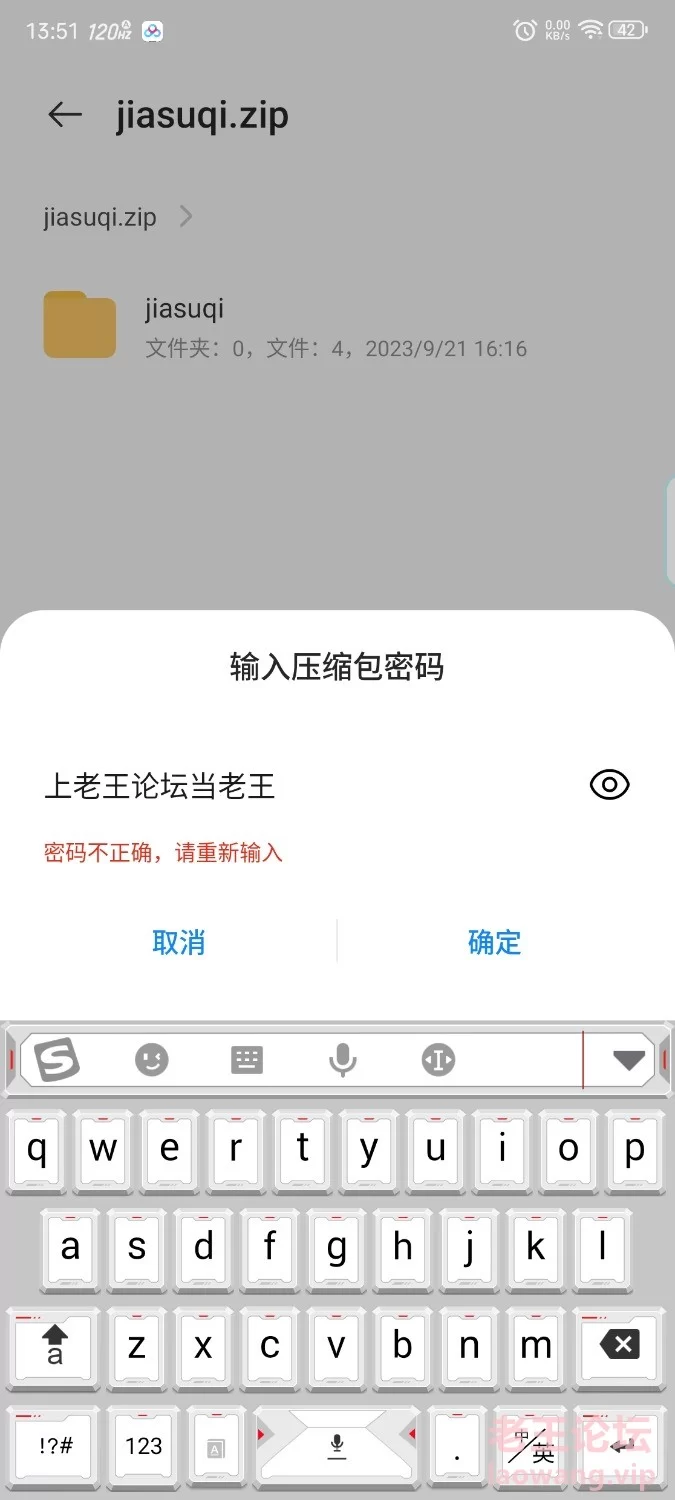Open the Sogou logo menu on keyboard
675x1500 pixels.
[x=57, y=1060]
